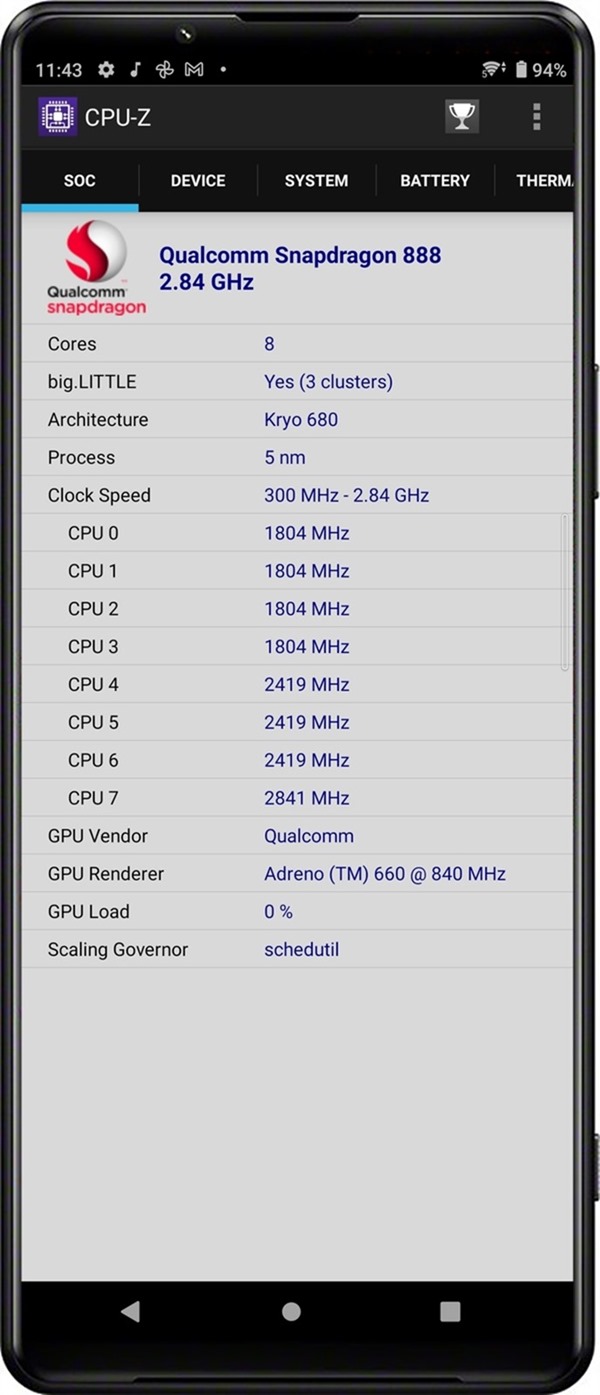
Task: Tap the system back button
Action: click(130, 1311)
